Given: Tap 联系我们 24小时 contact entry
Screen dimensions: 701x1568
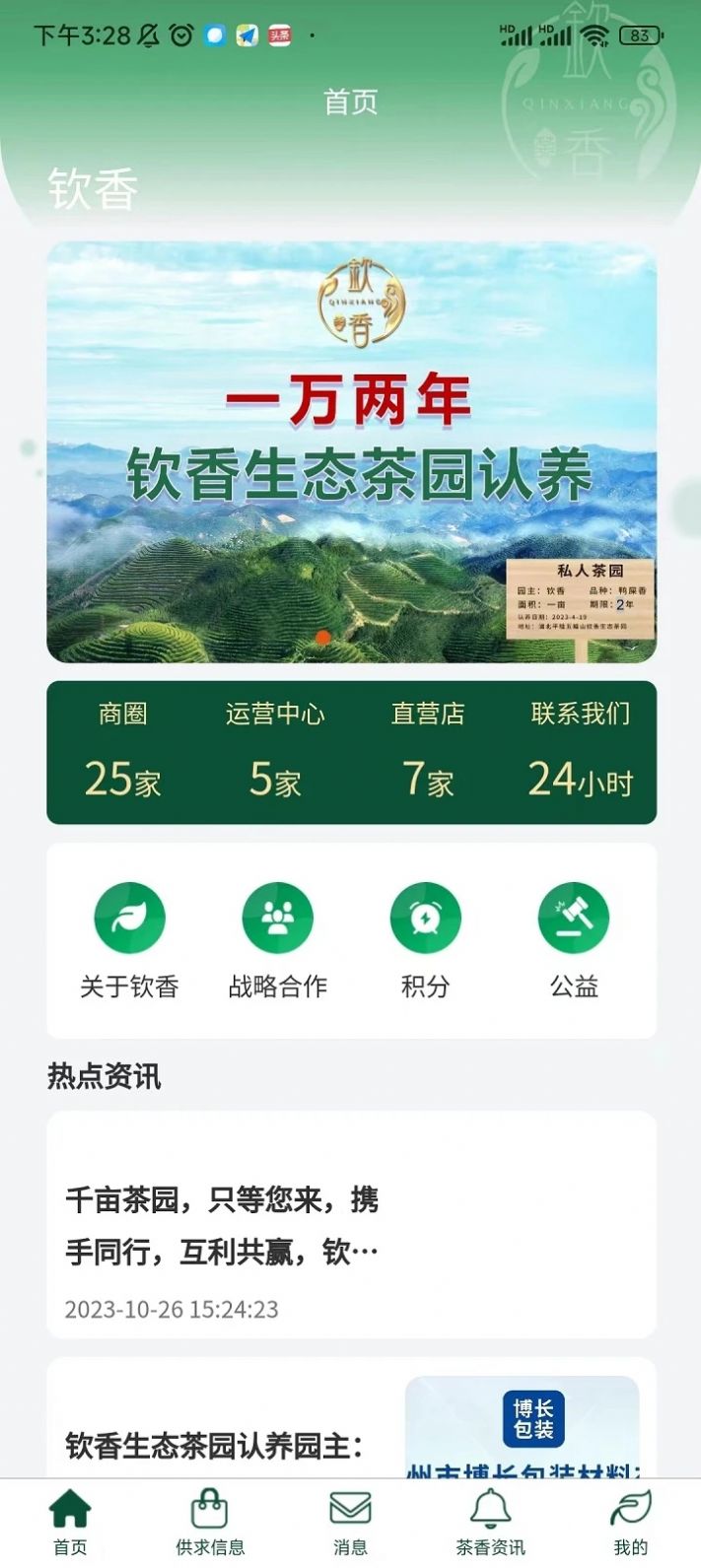Looking at the screenshot, I should [580, 753].
